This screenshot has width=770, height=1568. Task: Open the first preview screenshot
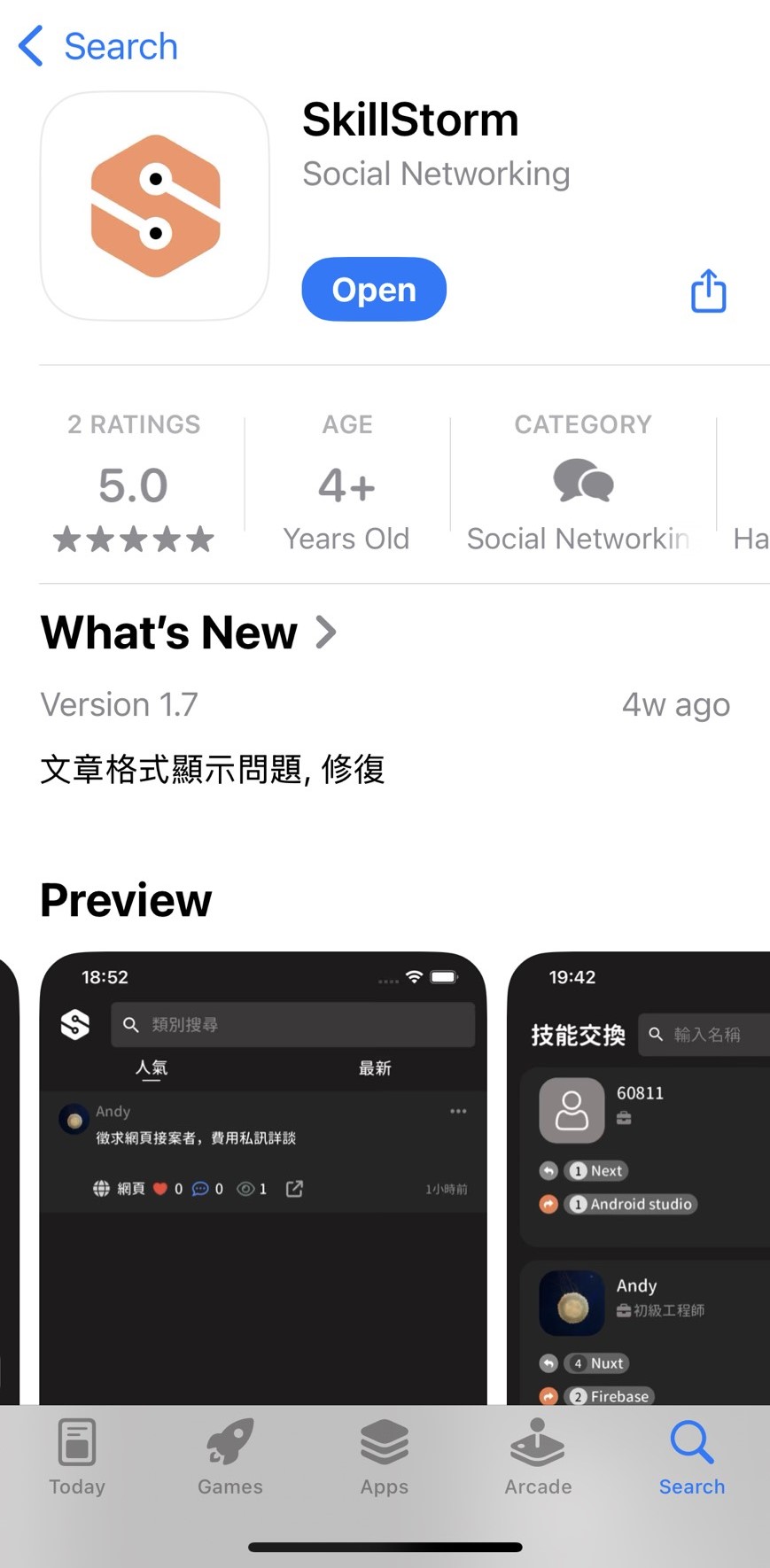pyautogui.click(x=263, y=1178)
